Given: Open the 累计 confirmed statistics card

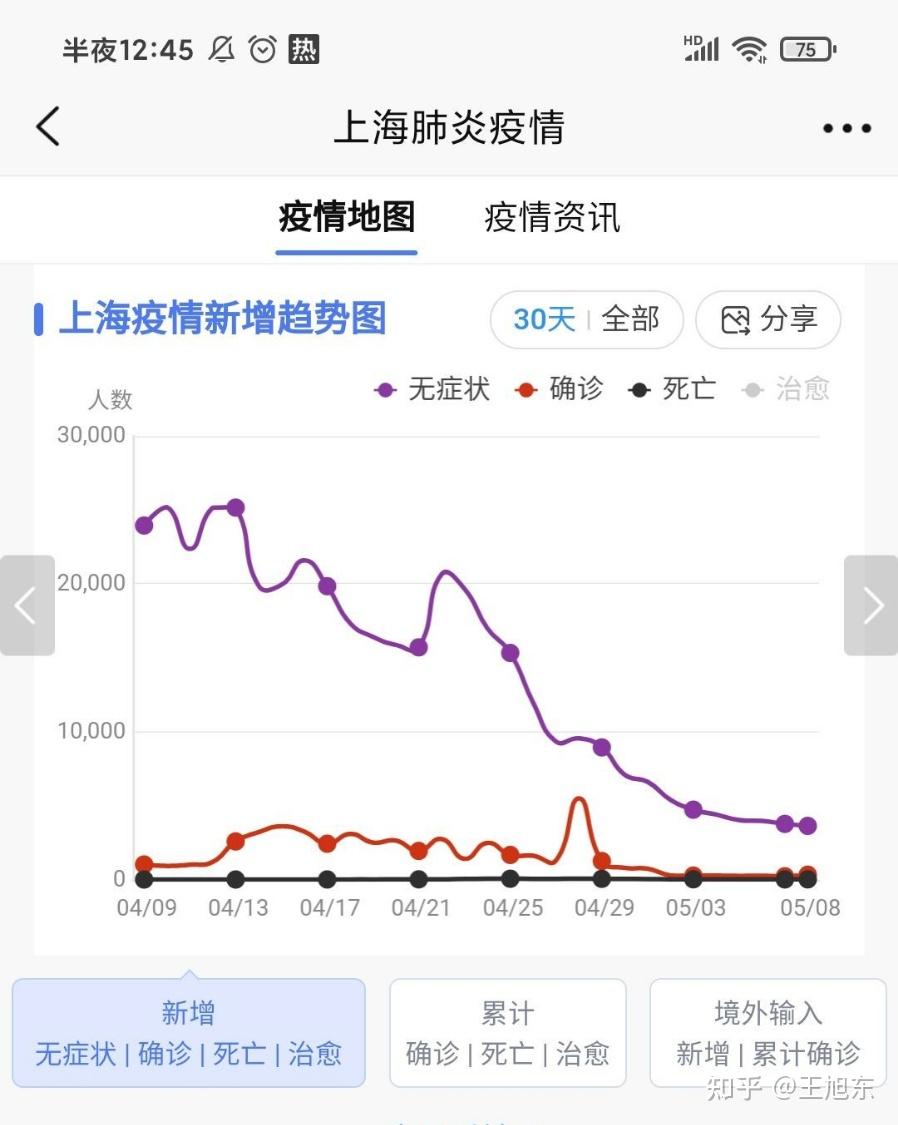Looking at the screenshot, I should coord(507,1032).
